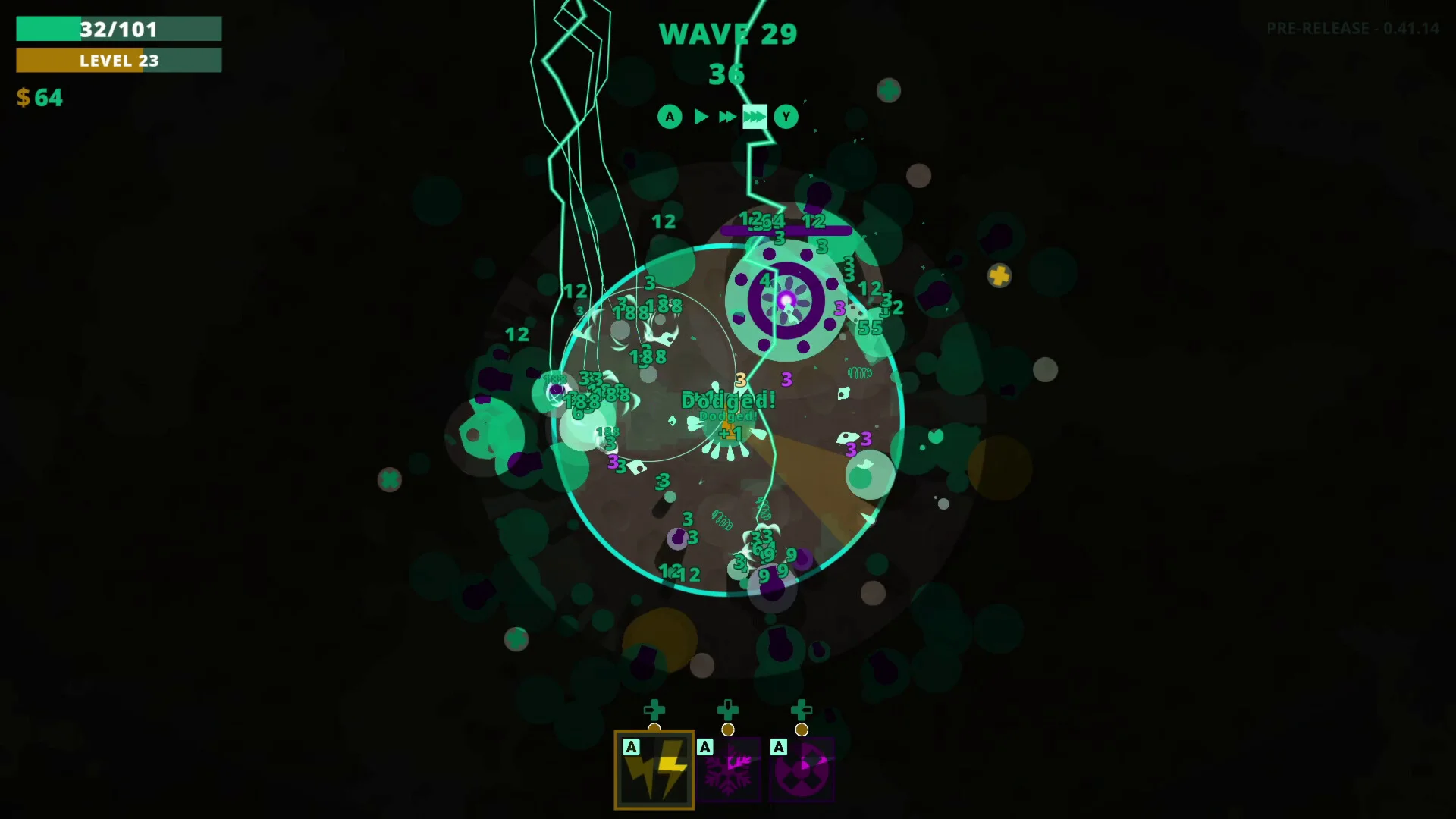Tap the circled Y speed button
The image size is (1456, 819).
click(786, 117)
